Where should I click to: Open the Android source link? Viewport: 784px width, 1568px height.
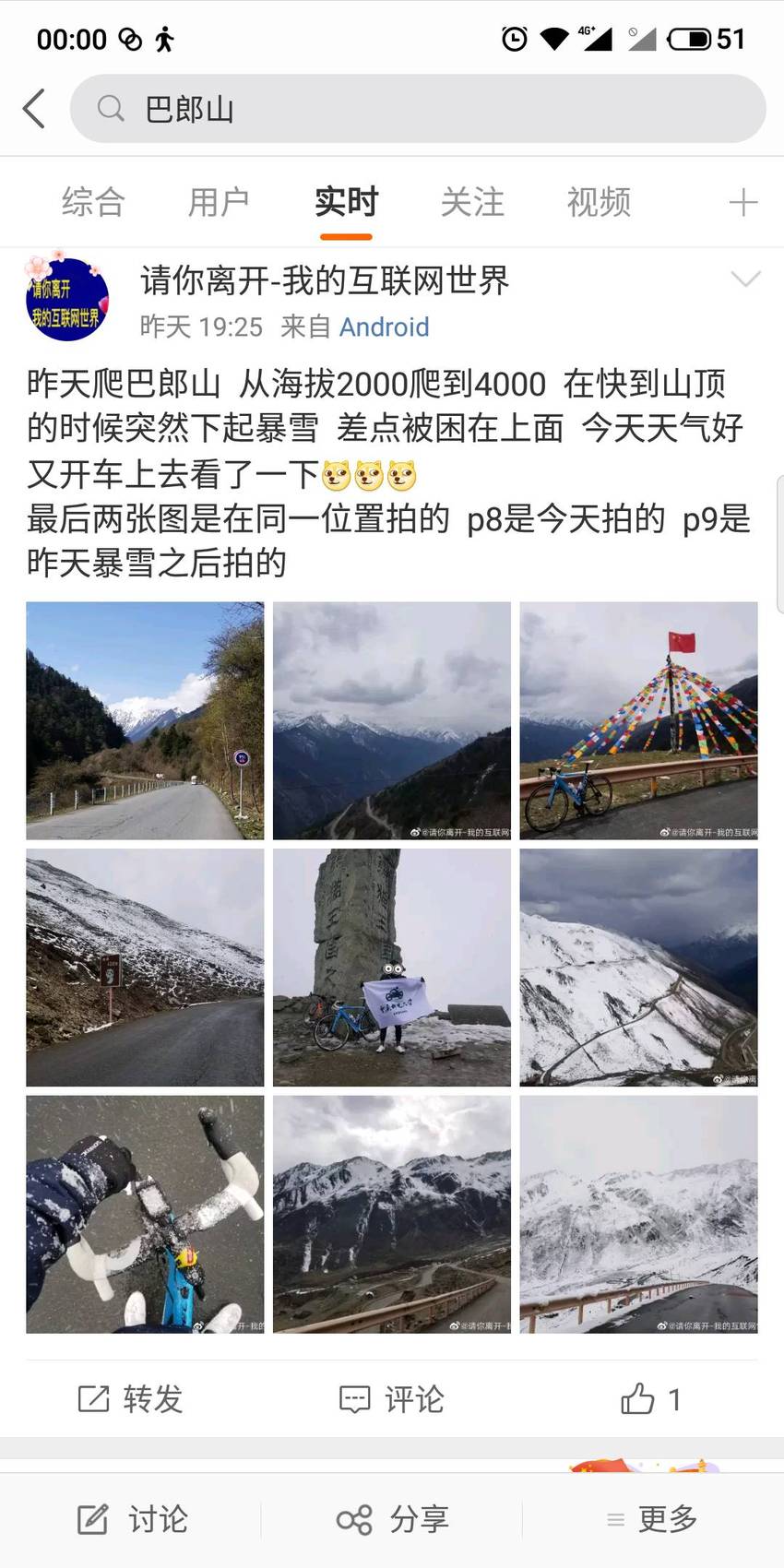point(384,327)
